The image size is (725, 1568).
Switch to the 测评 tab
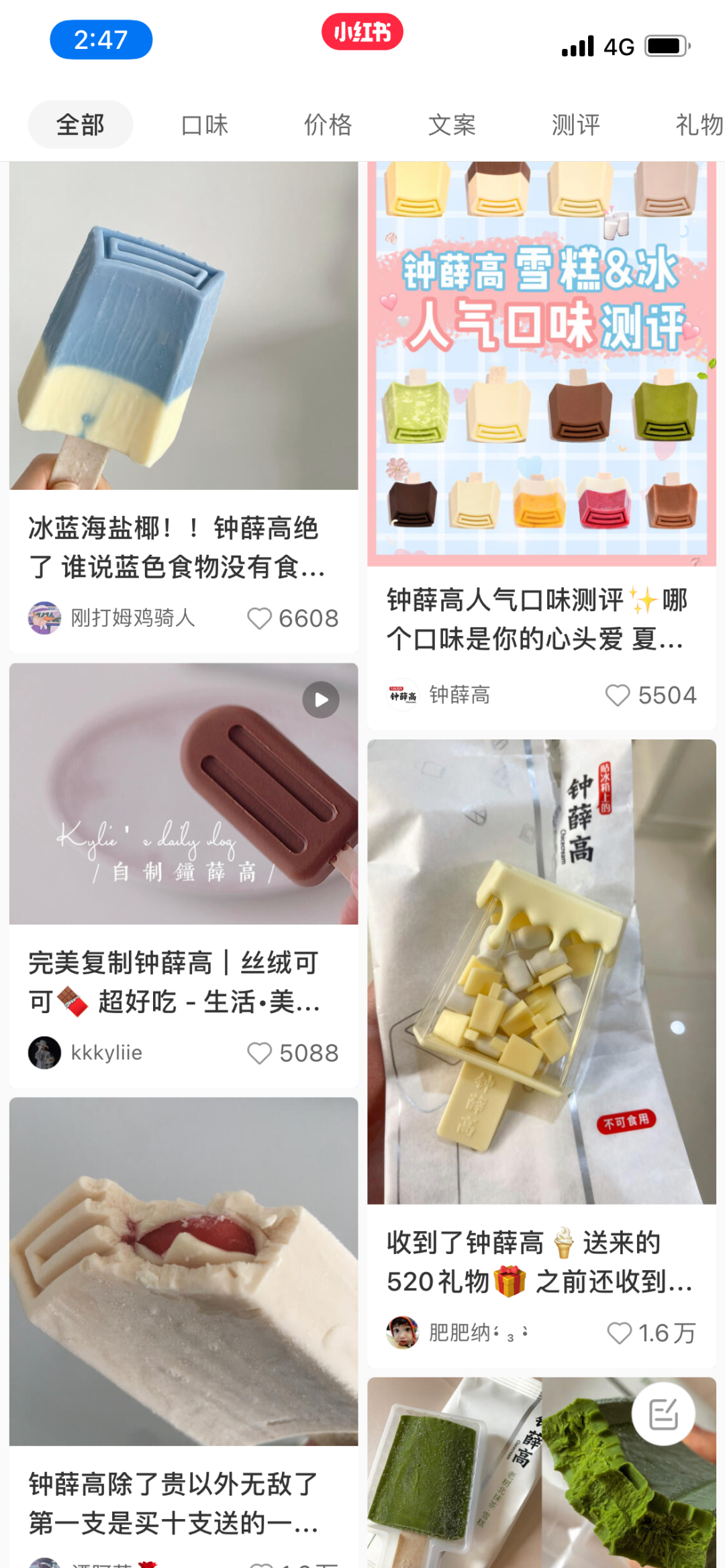click(575, 125)
